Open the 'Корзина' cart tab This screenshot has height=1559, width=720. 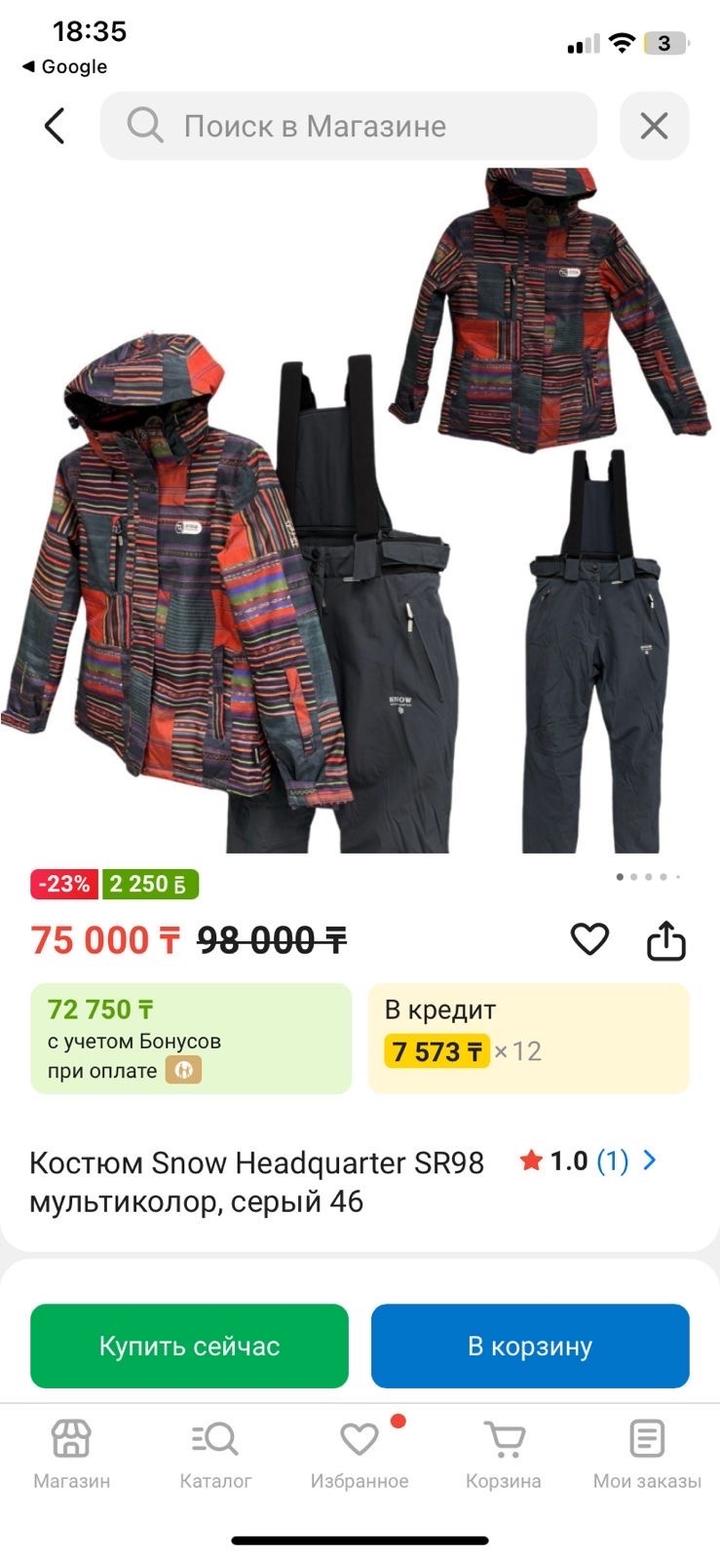pos(503,1455)
